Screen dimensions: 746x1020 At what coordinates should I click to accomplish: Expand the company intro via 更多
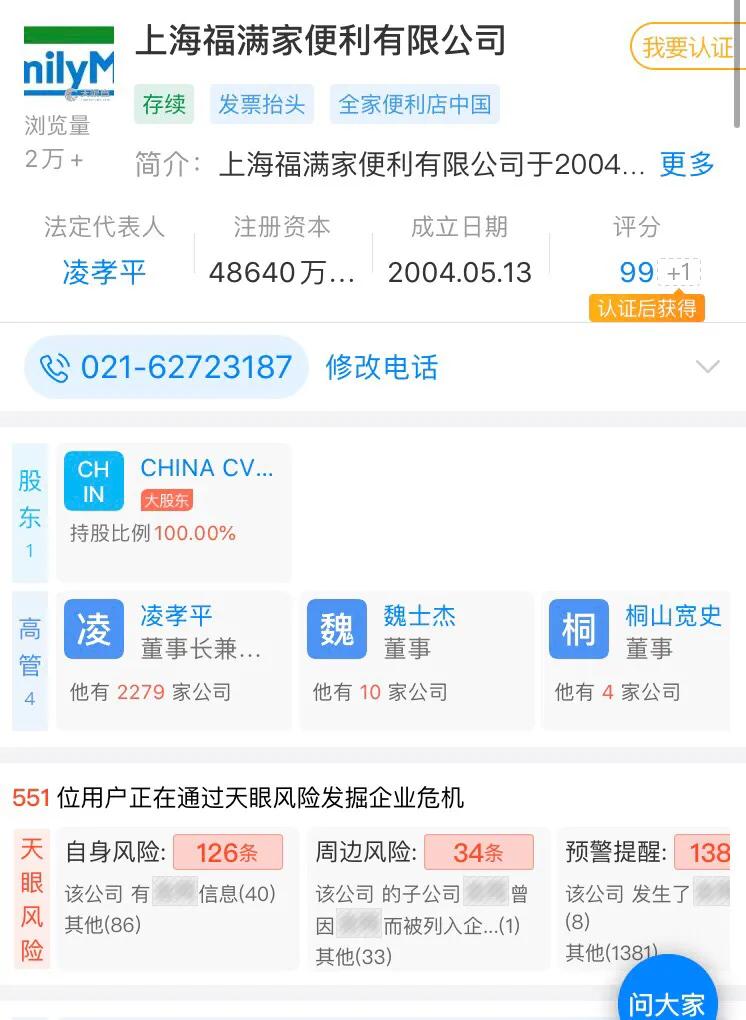click(686, 165)
